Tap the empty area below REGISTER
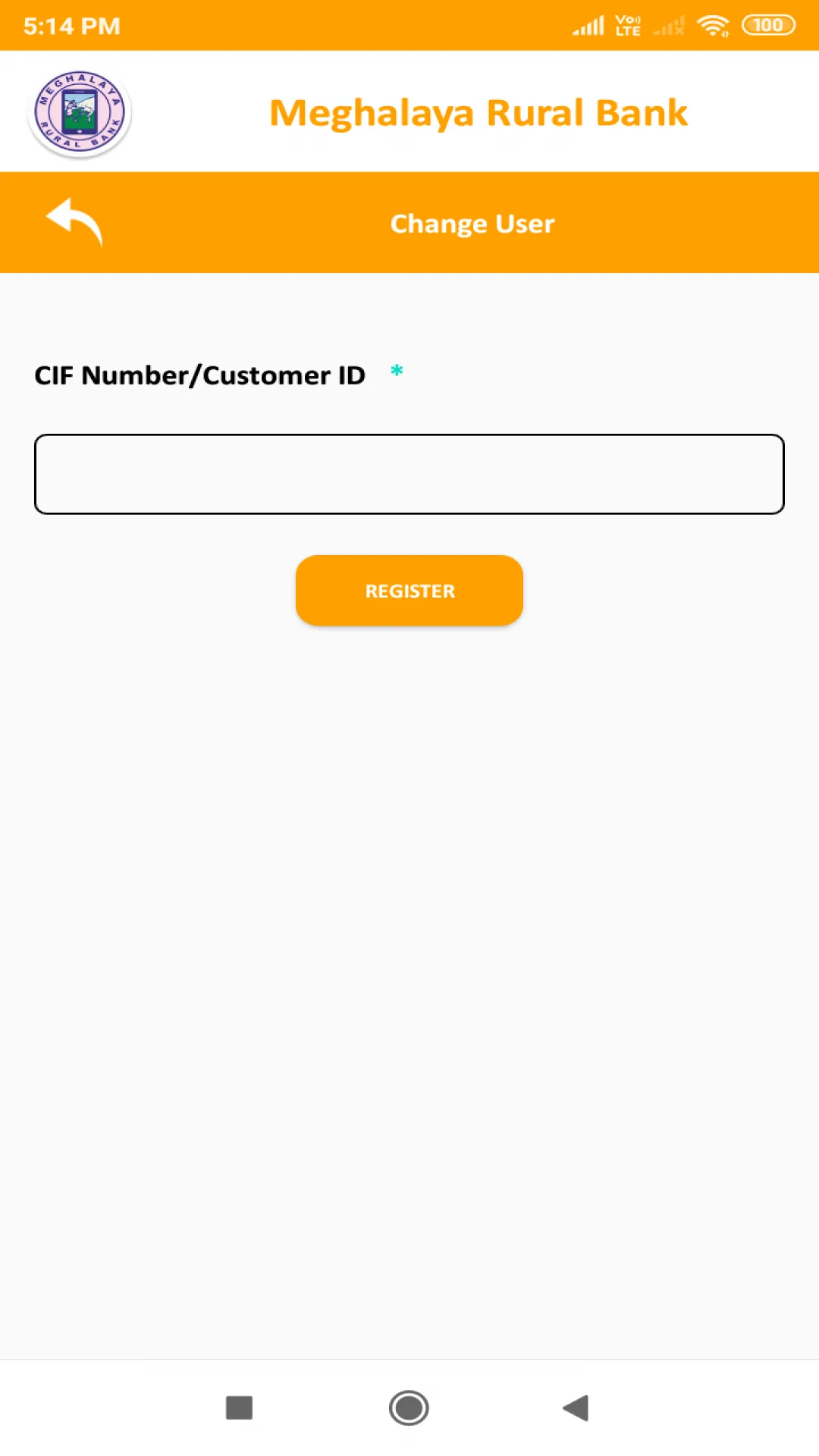The height and width of the screenshot is (1456, 819). pos(409,910)
